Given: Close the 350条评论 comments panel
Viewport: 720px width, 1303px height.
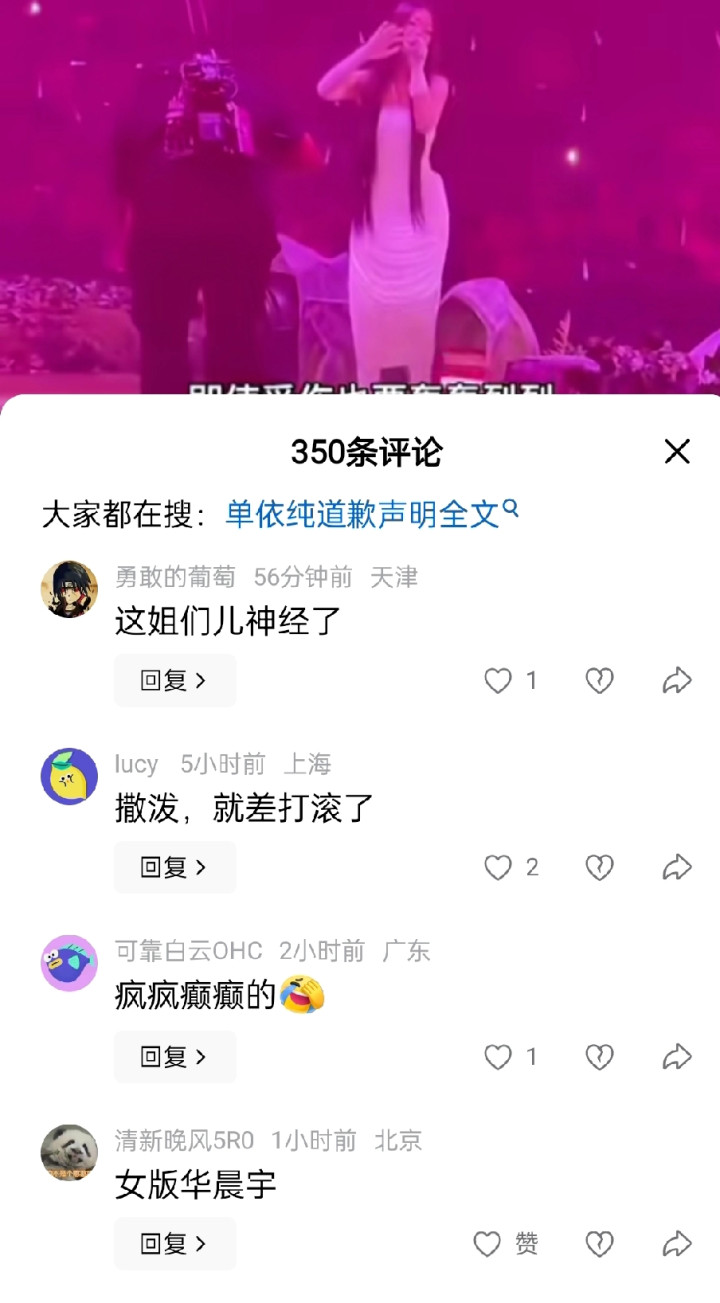Looking at the screenshot, I should coord(677,452).
